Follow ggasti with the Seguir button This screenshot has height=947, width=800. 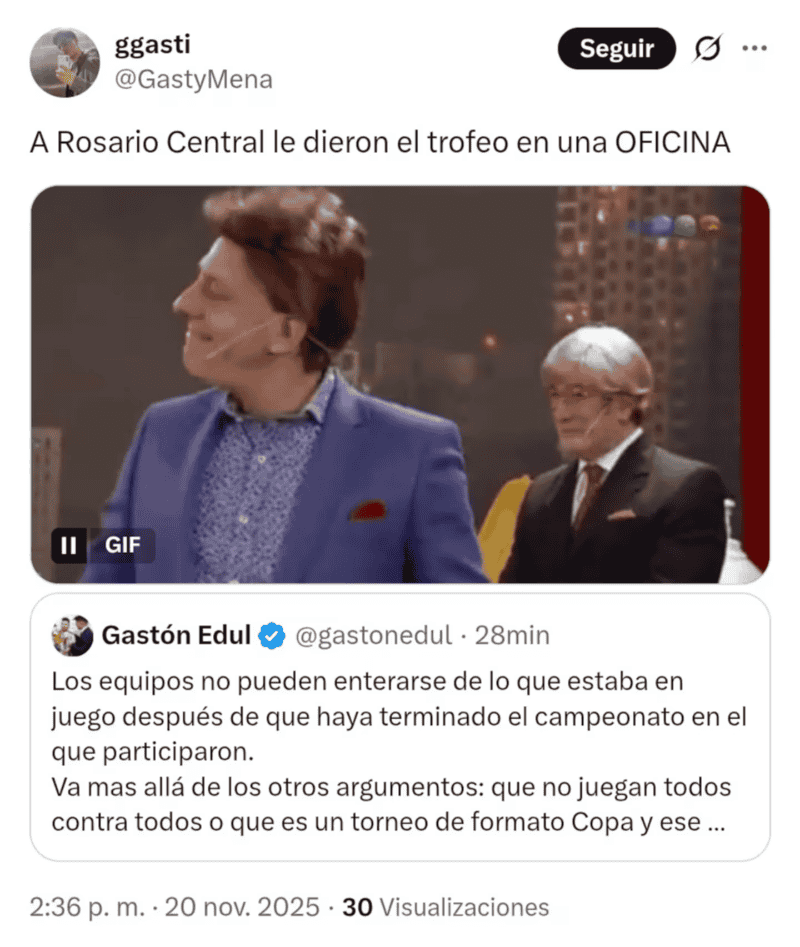[x=617, y=49]
